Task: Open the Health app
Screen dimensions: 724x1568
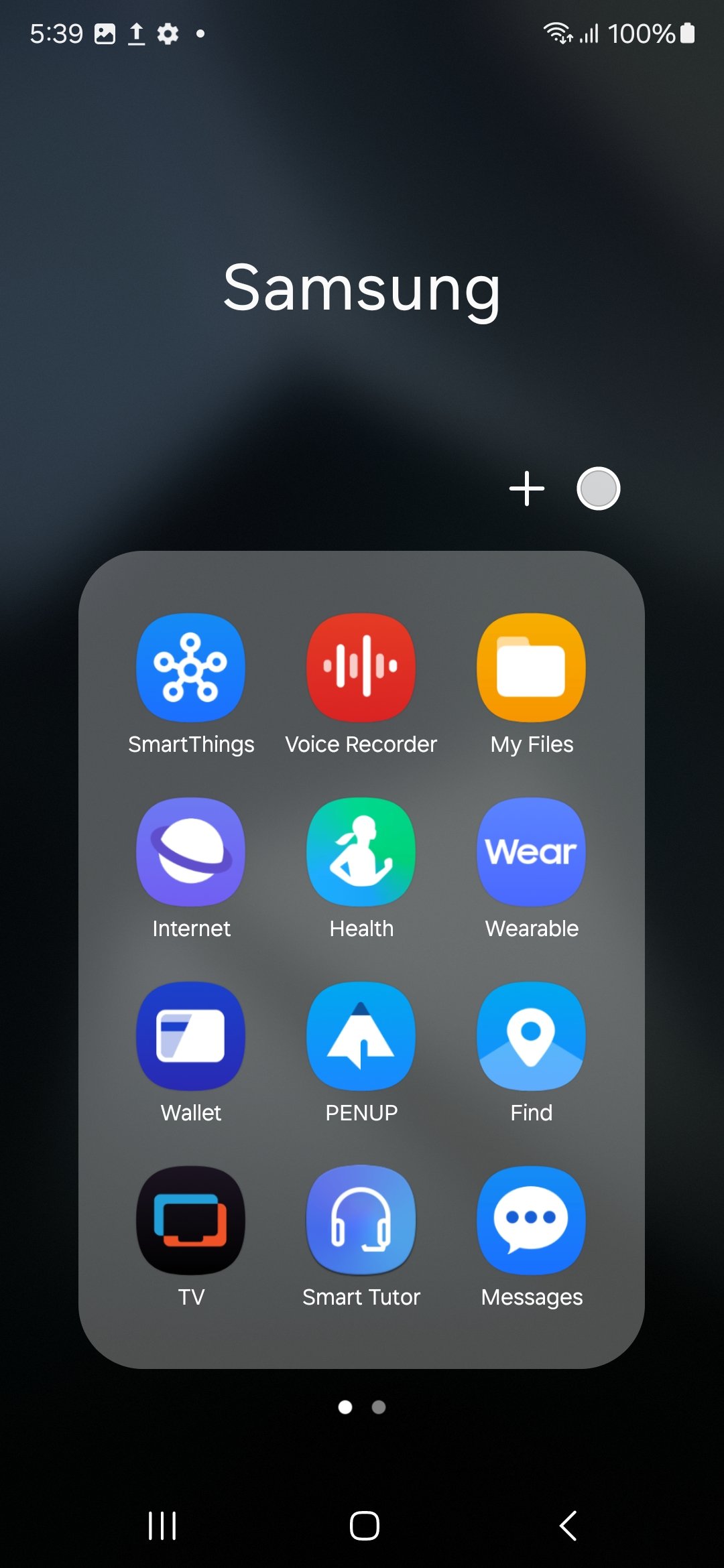Action: point(361,852)
